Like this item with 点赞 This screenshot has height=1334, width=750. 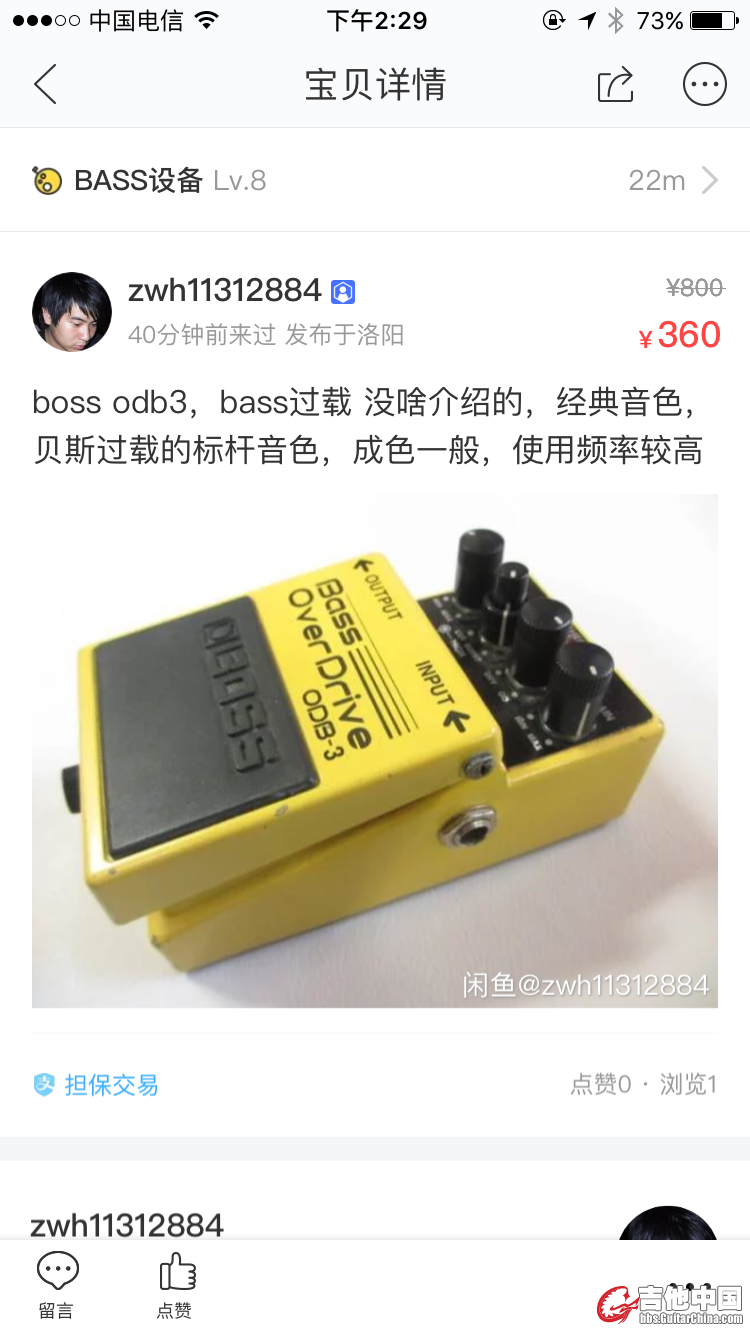[x=176, y=1285]
